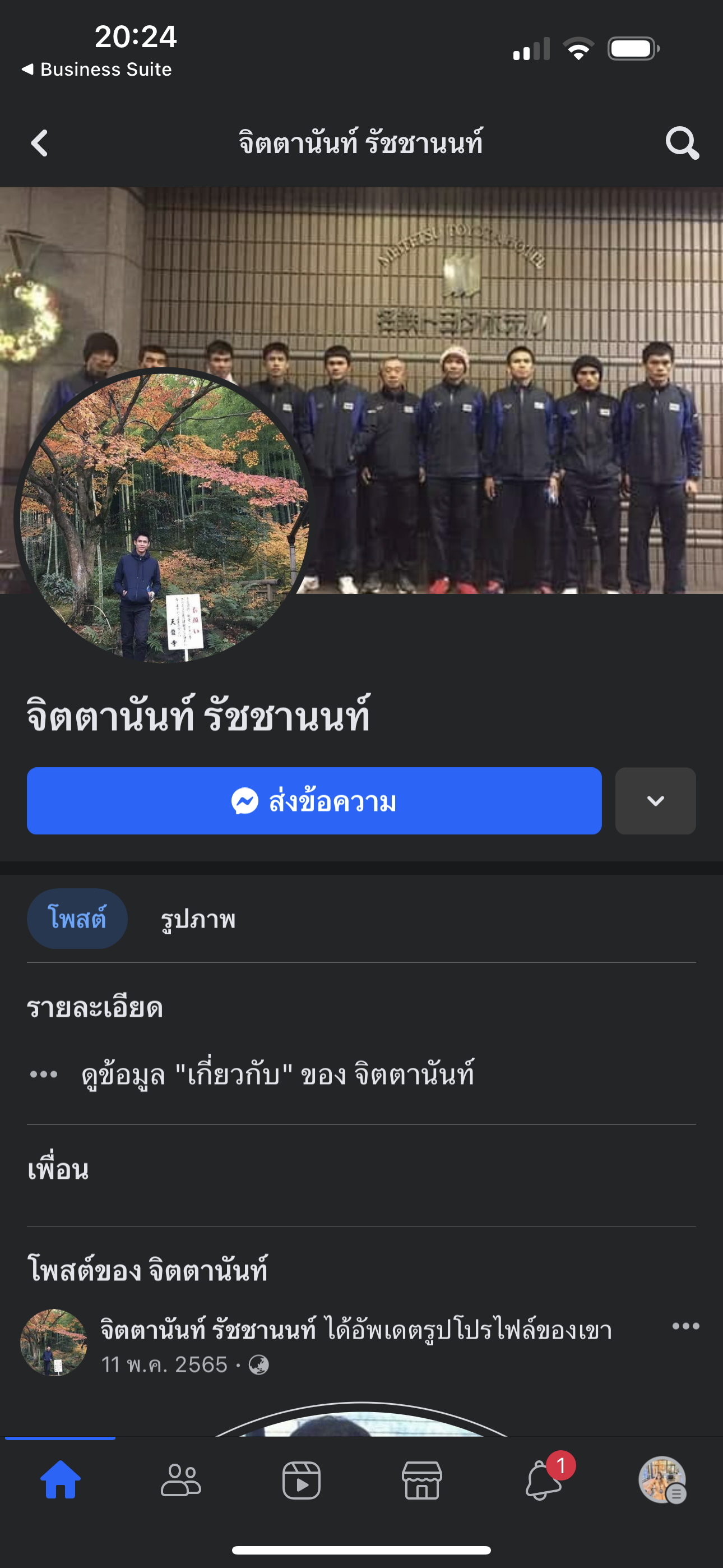Viewport: 723px width, 1568px height.
Task: Open the Video tab in bottom bar
Action: pos(302,1480)
